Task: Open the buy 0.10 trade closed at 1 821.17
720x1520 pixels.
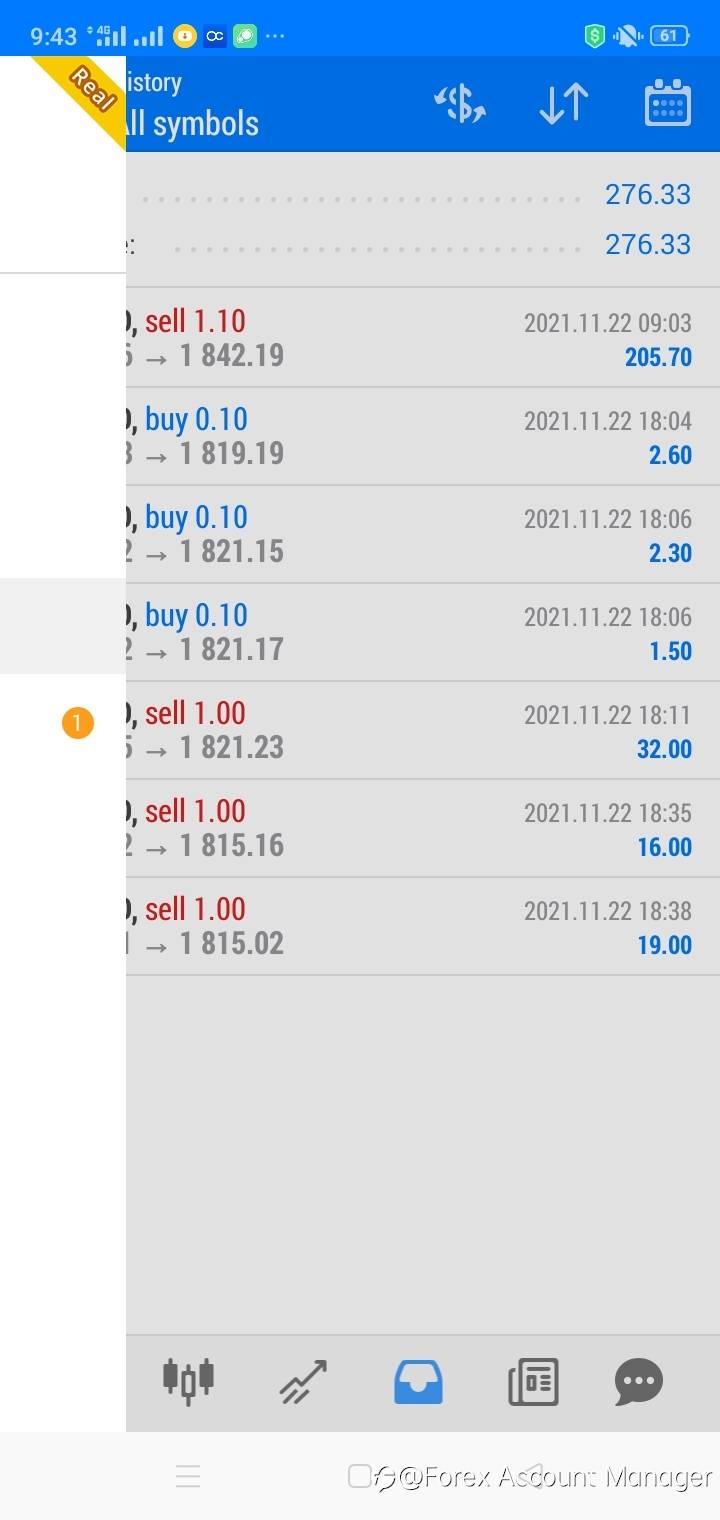Action: click(423, 632)
